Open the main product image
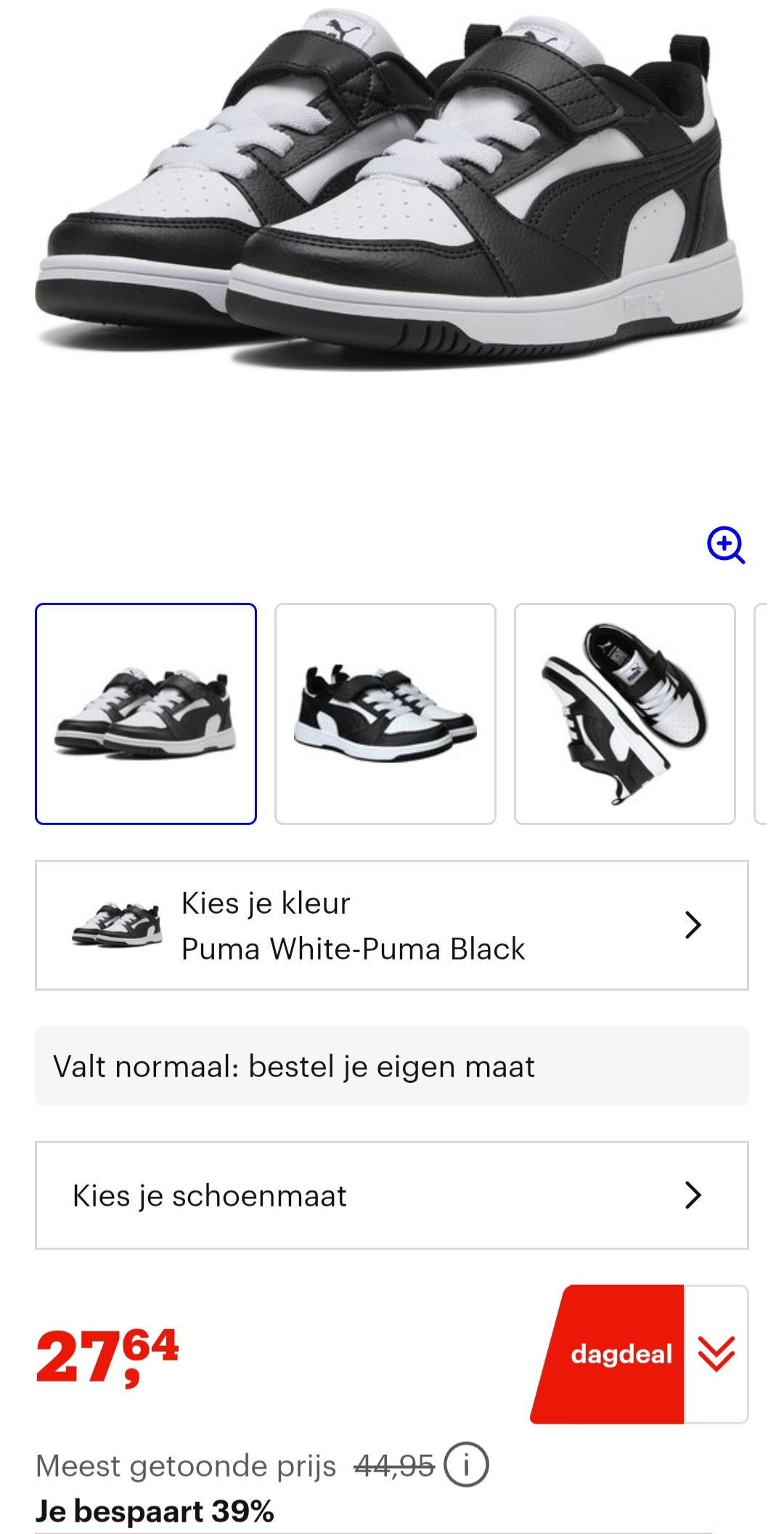 pyautogui.click(x=392, y=203)
